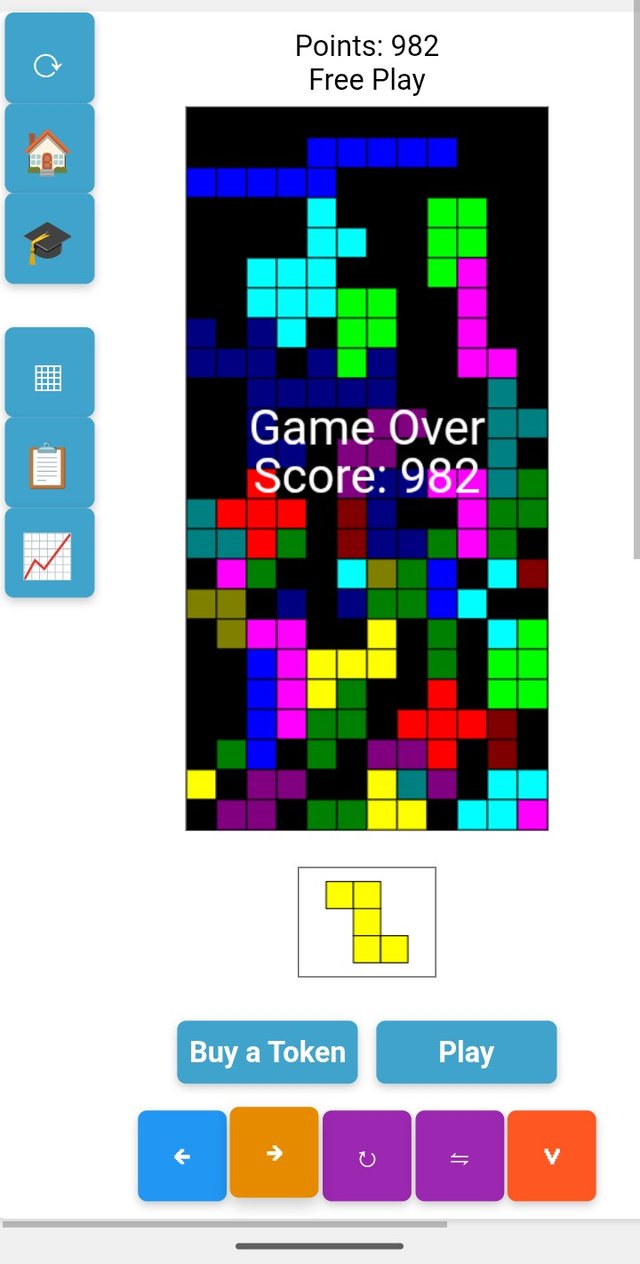Open the grid icon button
The image size is (640, 1264).
(49, 376)
